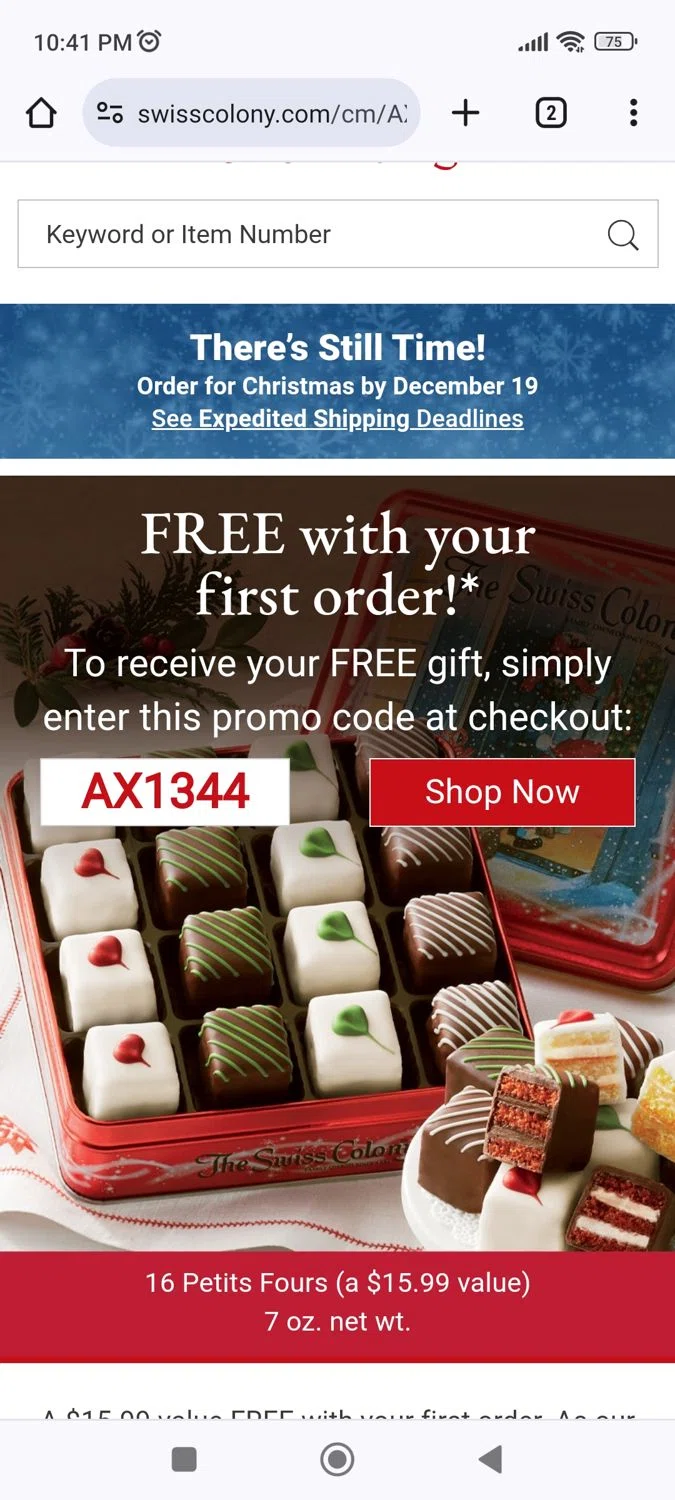Open recent apps from navigation bar
Viewport: 675px width, 1500px height.
(x=184, y=1459)
